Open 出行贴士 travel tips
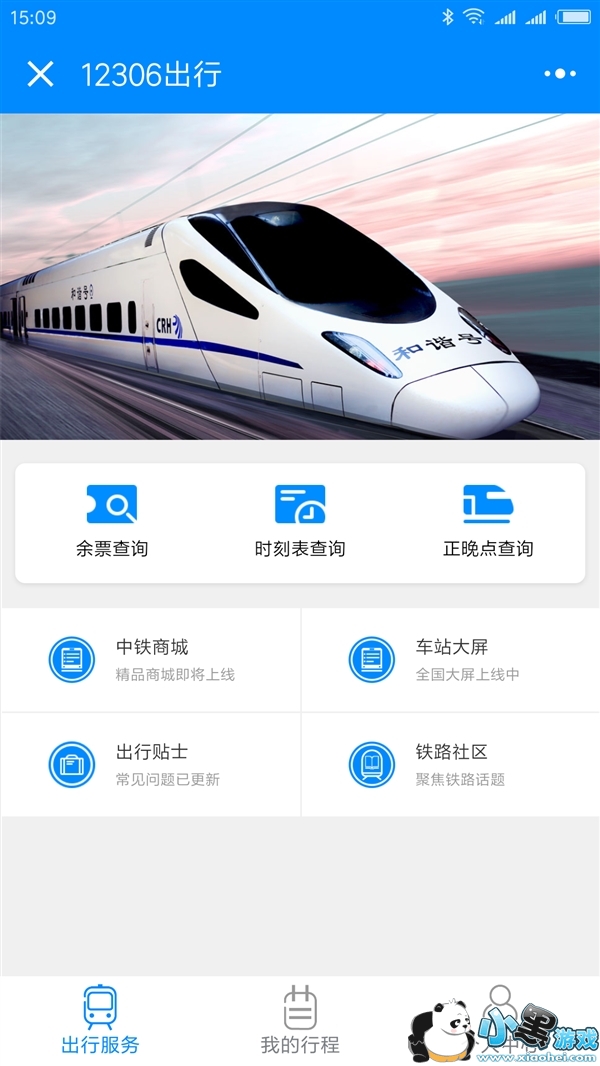 click(150, 764)
